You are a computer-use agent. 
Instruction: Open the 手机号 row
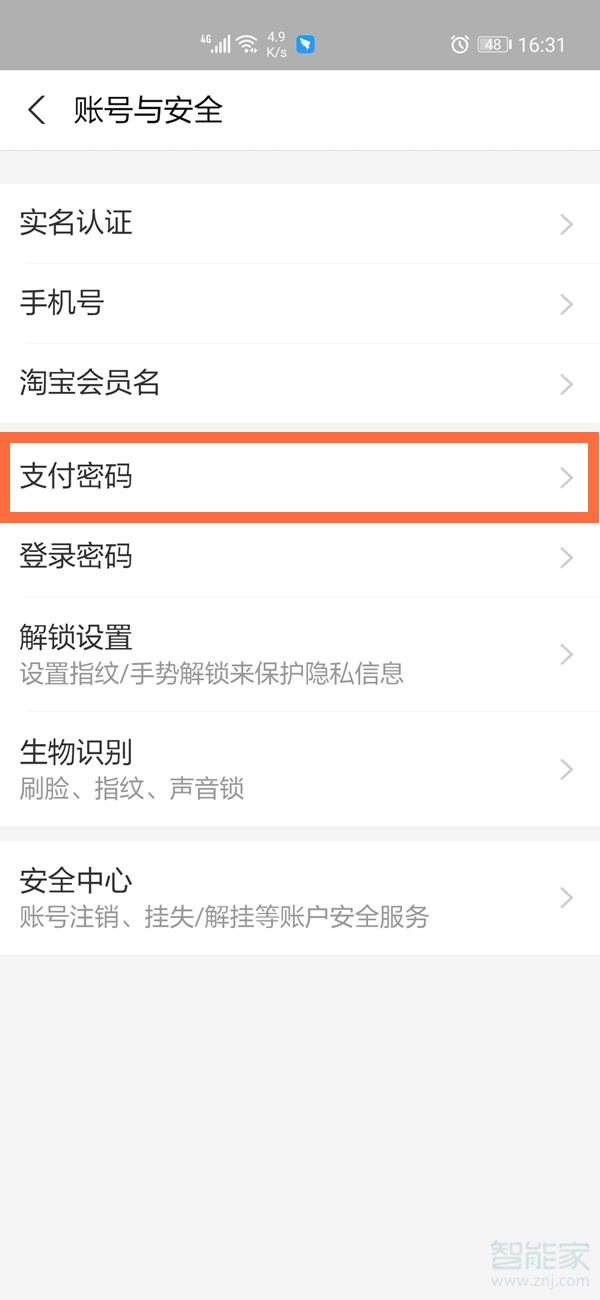coord(300,303)
